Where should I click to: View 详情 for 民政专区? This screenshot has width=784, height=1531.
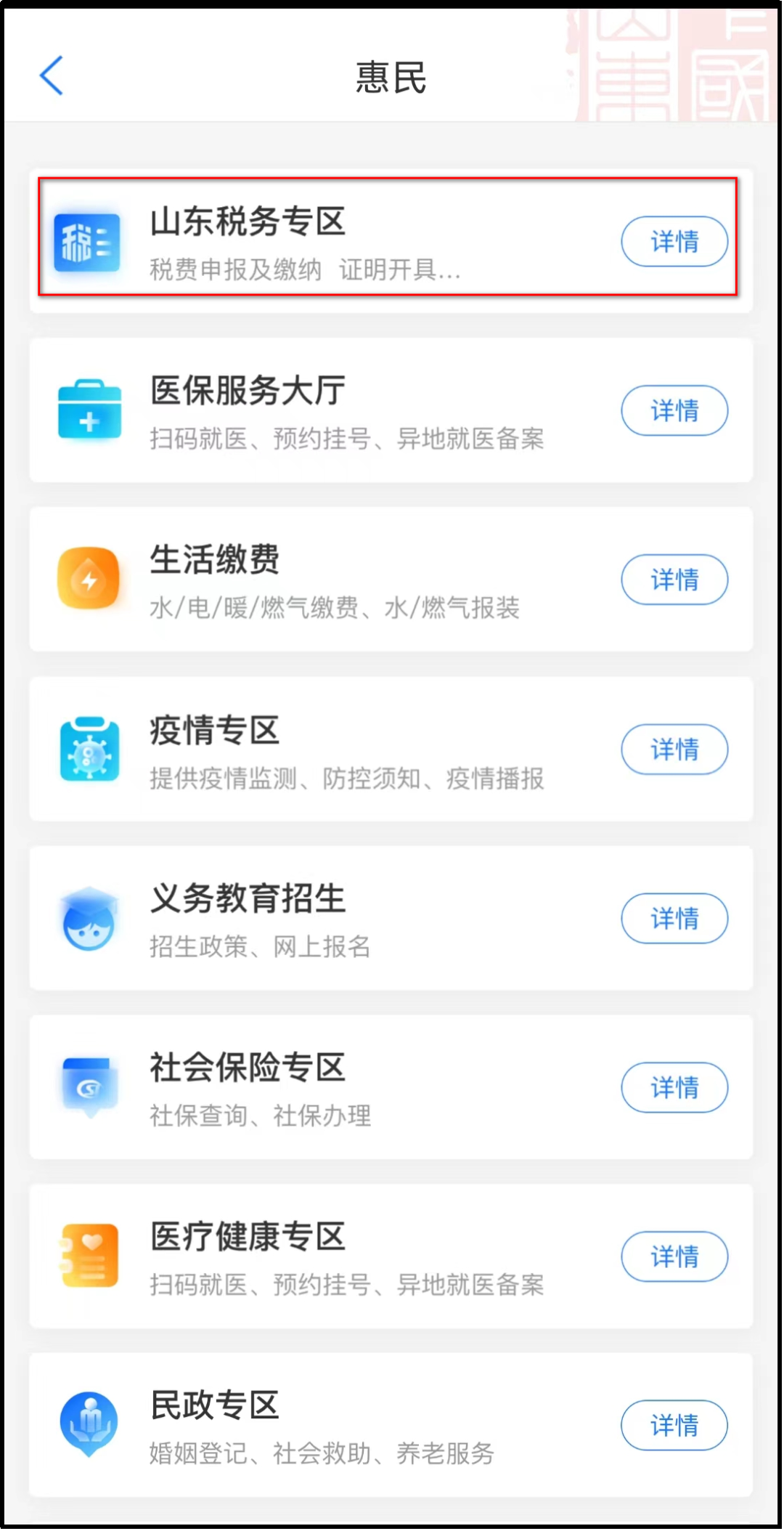[674, 1425]
